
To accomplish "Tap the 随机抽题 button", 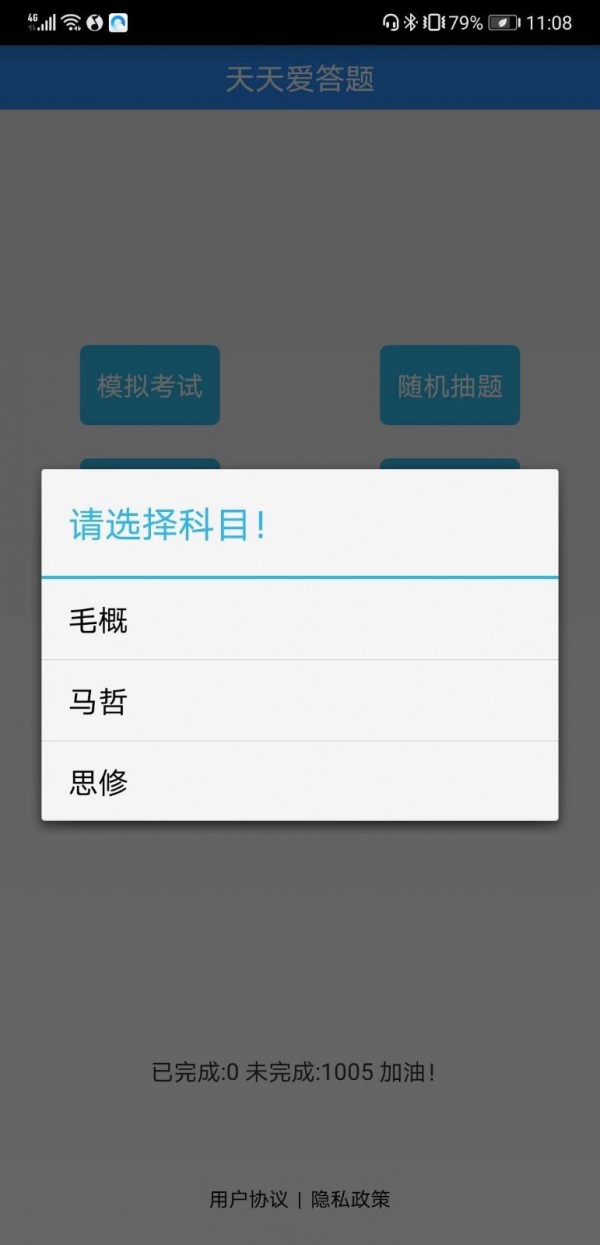I will (x=450, y=385).
